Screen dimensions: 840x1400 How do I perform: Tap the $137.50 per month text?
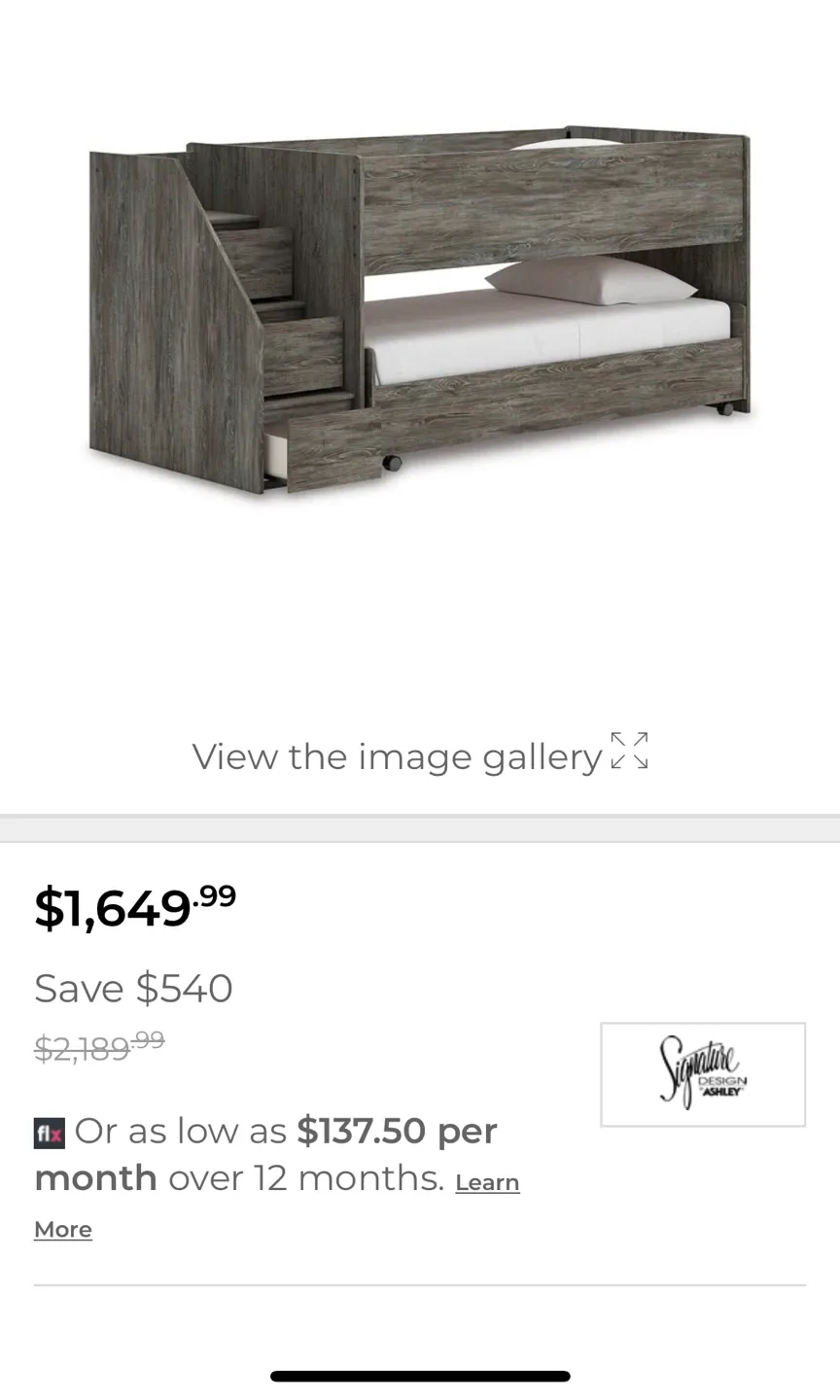pos(394,1131)
